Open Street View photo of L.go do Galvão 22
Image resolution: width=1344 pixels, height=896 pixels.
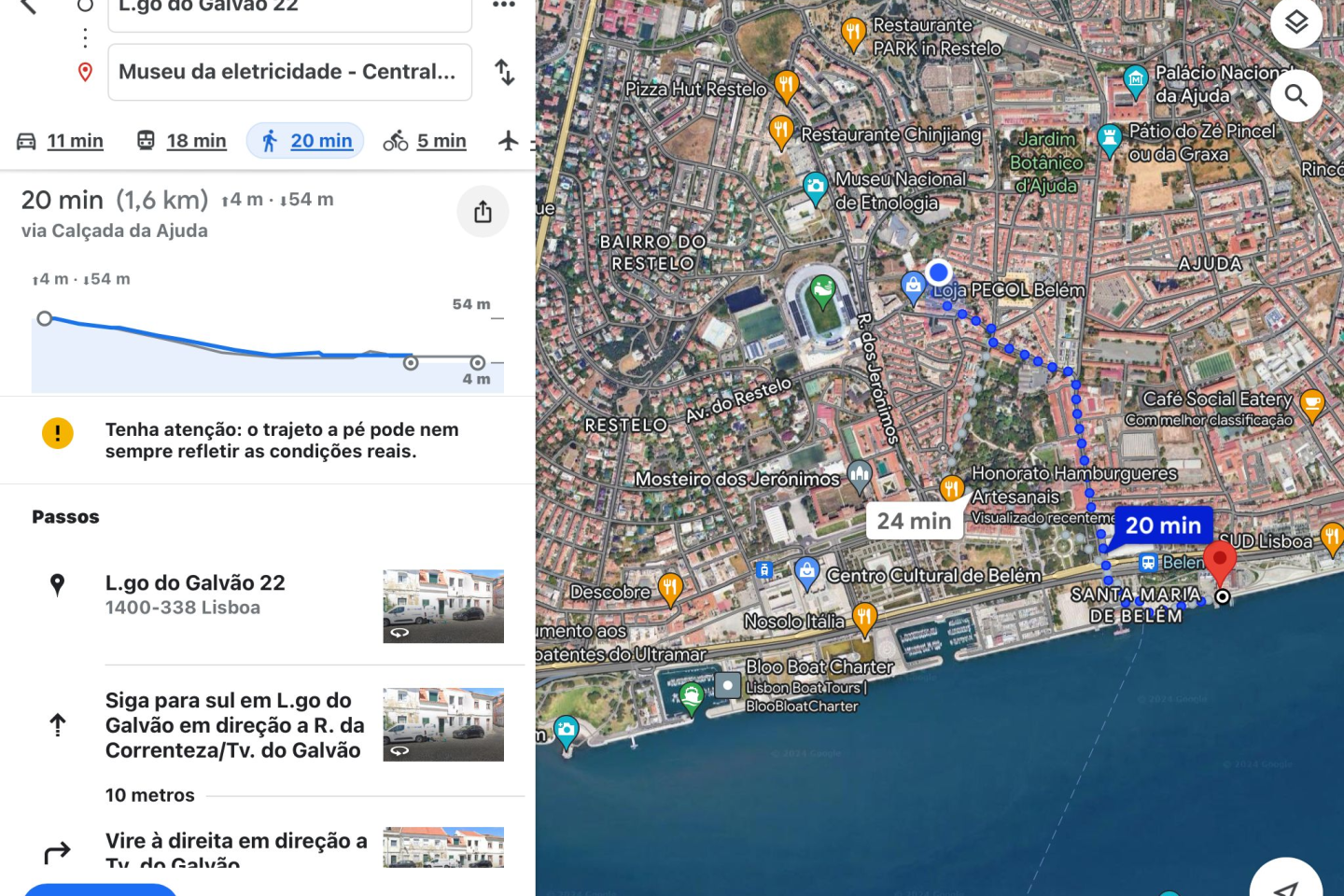click(x=443, y=606)
